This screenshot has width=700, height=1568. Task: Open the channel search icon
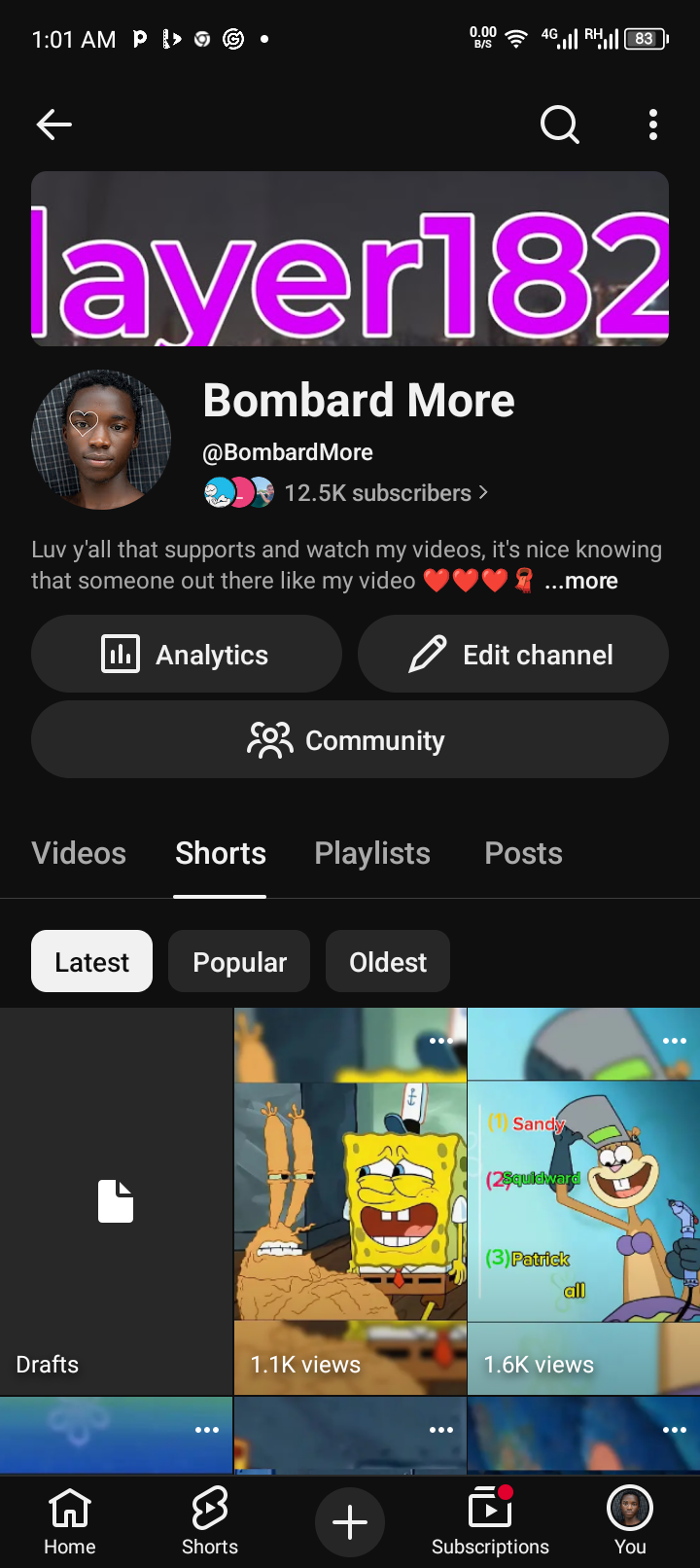pos(559,125)
